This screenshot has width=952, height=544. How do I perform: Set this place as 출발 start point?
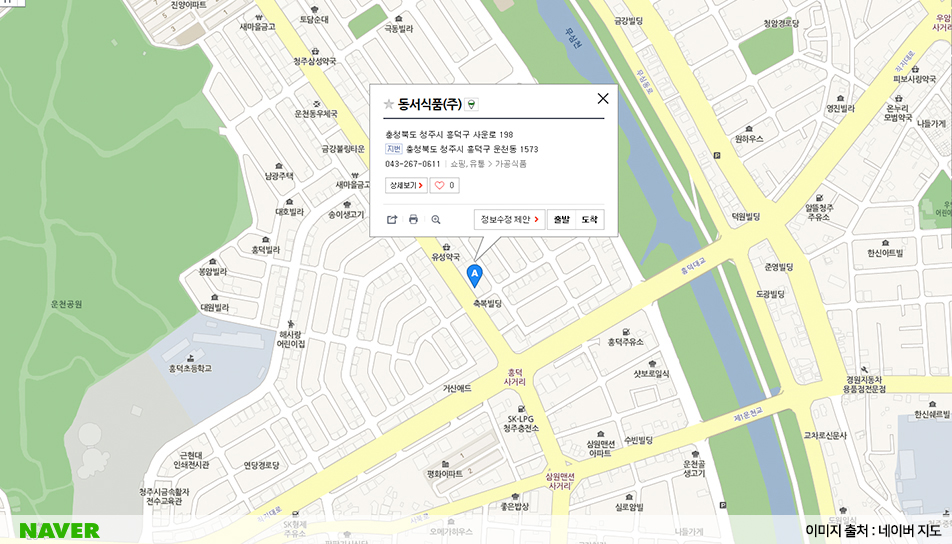click(562, 219)
